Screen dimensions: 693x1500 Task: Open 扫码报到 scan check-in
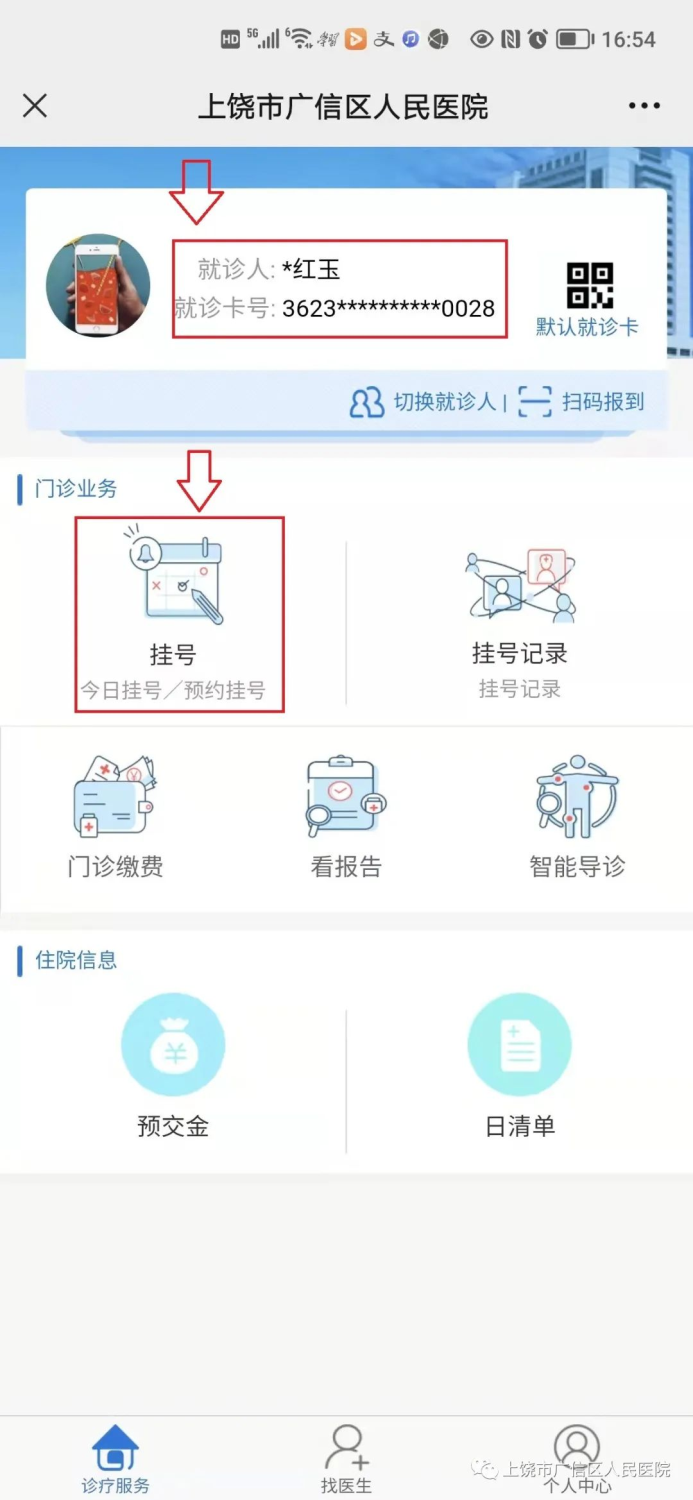point(581,402)
